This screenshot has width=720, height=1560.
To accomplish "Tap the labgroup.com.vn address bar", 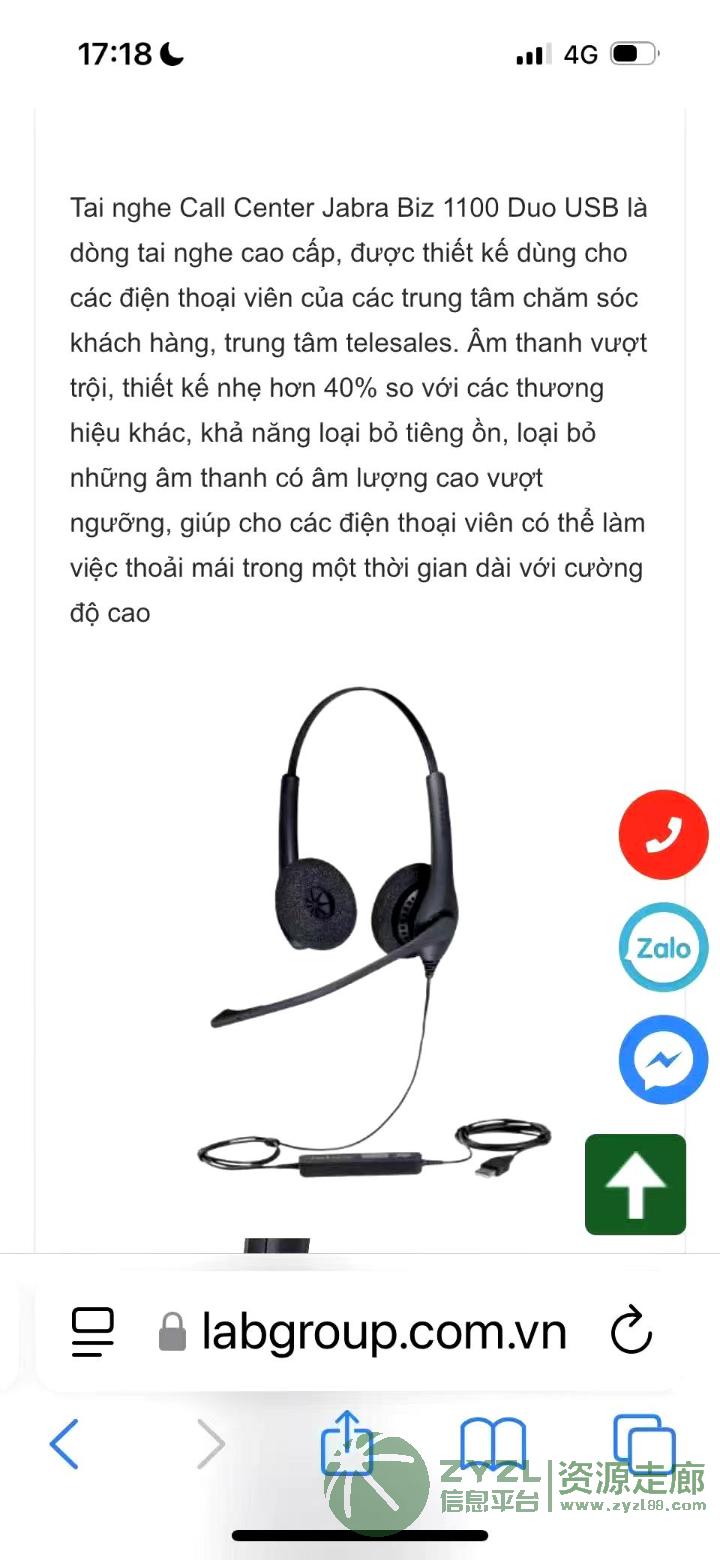I will tap(384, 1332).
